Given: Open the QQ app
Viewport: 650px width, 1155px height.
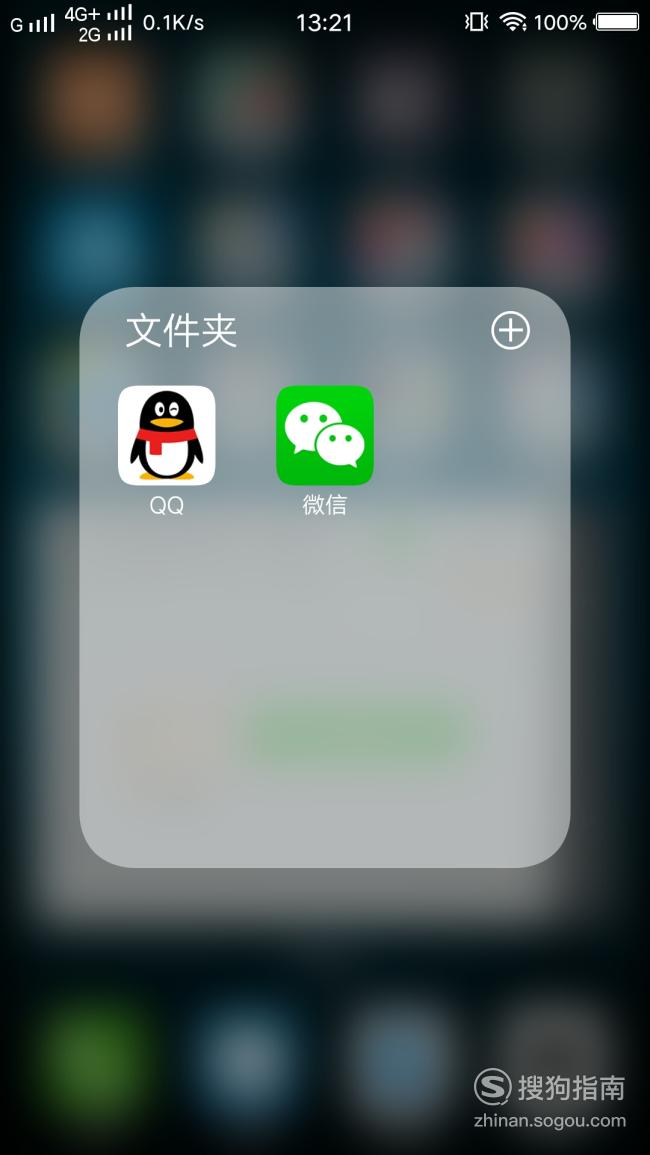Looking at the screenshot, I should [x=167, y=435].
